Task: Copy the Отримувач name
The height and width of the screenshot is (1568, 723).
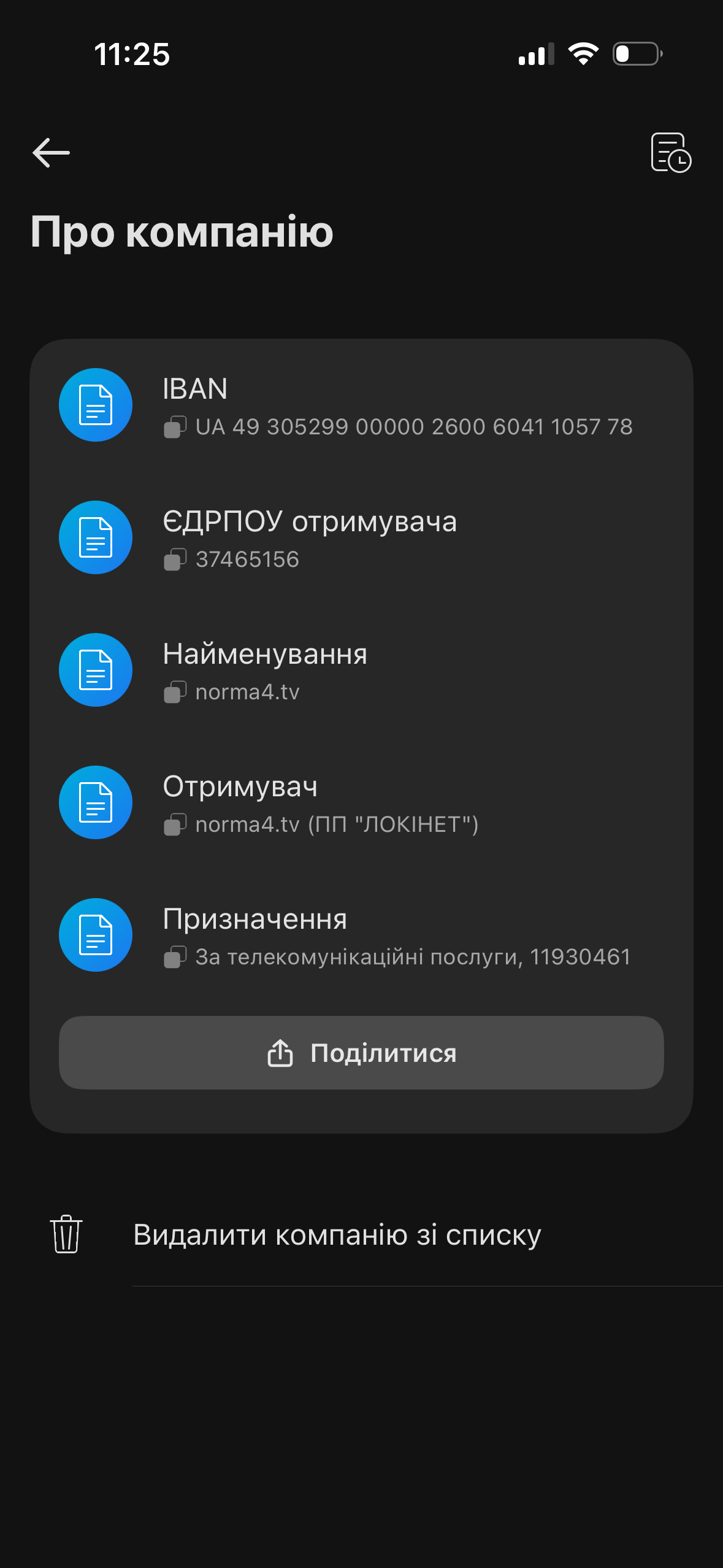Action: (175, 824)
